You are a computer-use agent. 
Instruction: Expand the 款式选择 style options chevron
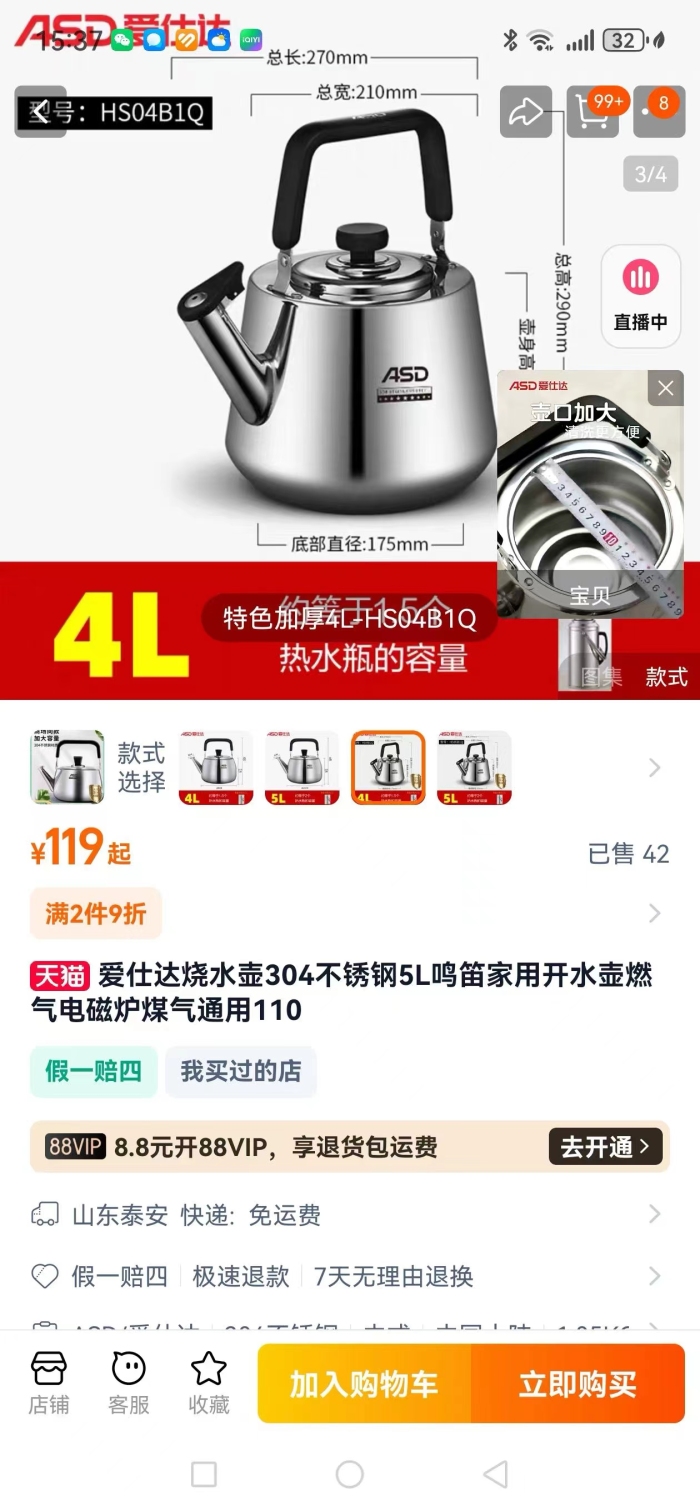(x=655, y=768)
